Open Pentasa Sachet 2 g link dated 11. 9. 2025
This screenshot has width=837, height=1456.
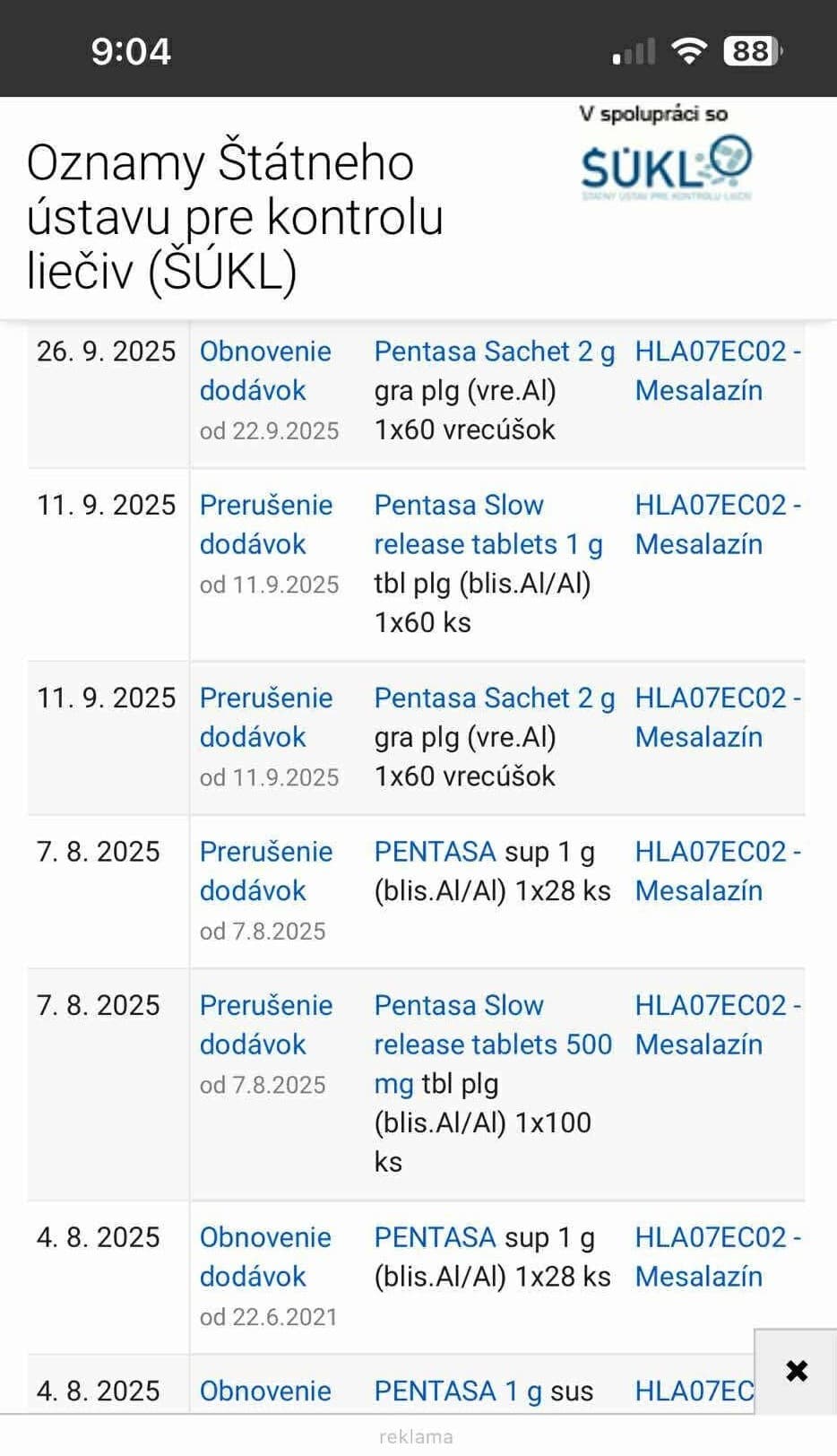[x=493, y=698]
